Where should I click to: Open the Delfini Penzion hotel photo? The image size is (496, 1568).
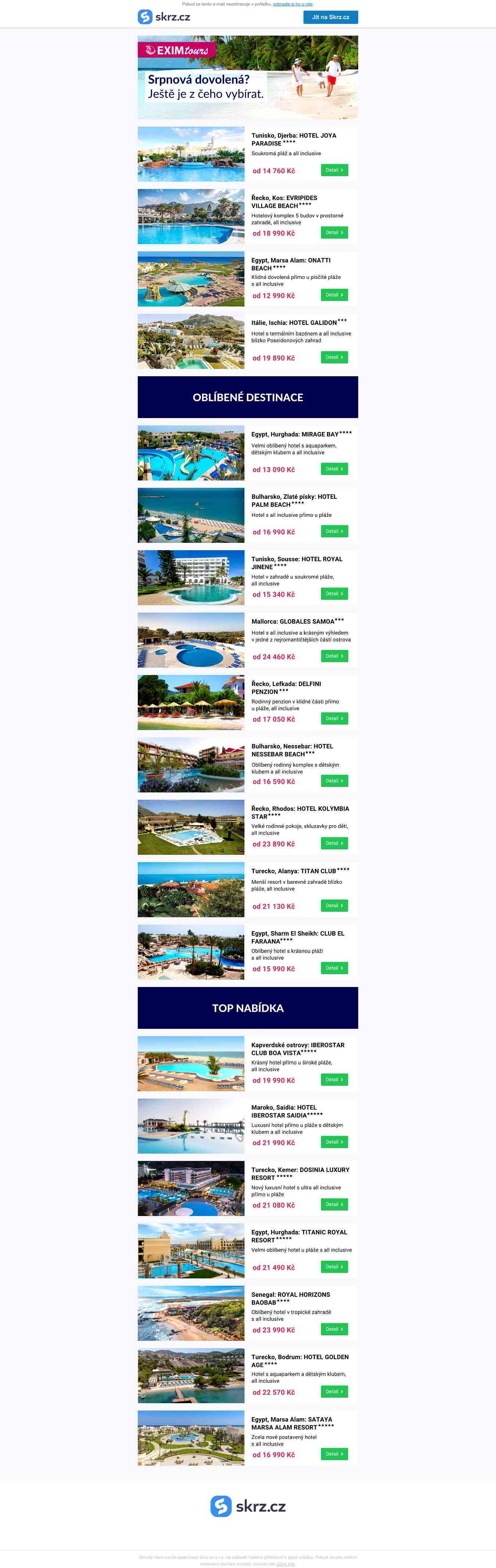[191, 702]
